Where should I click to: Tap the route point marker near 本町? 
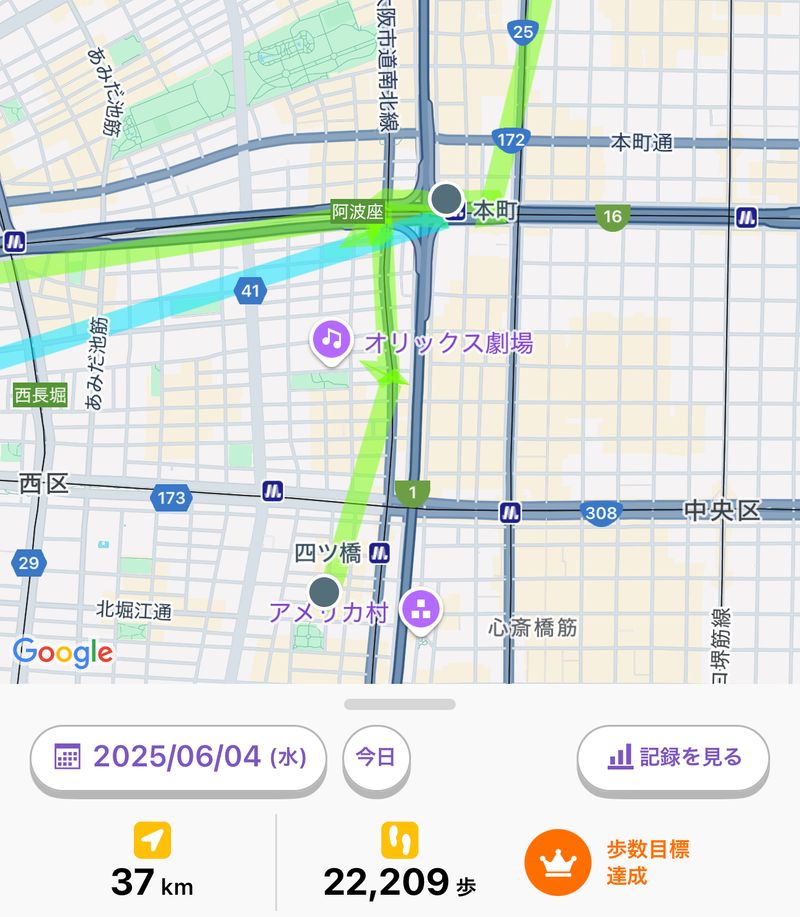point(445,198)
